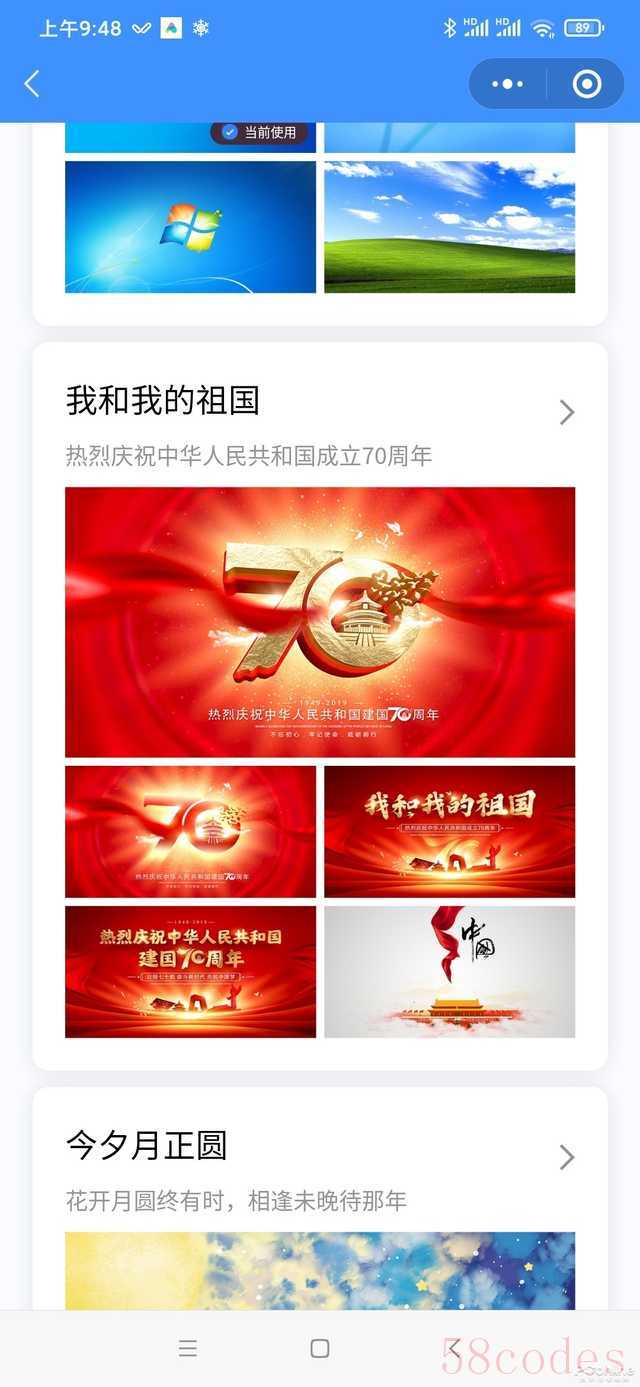Open the mini program more-options menu
This screenshot has height=1387, width=640.
[508, 84]
